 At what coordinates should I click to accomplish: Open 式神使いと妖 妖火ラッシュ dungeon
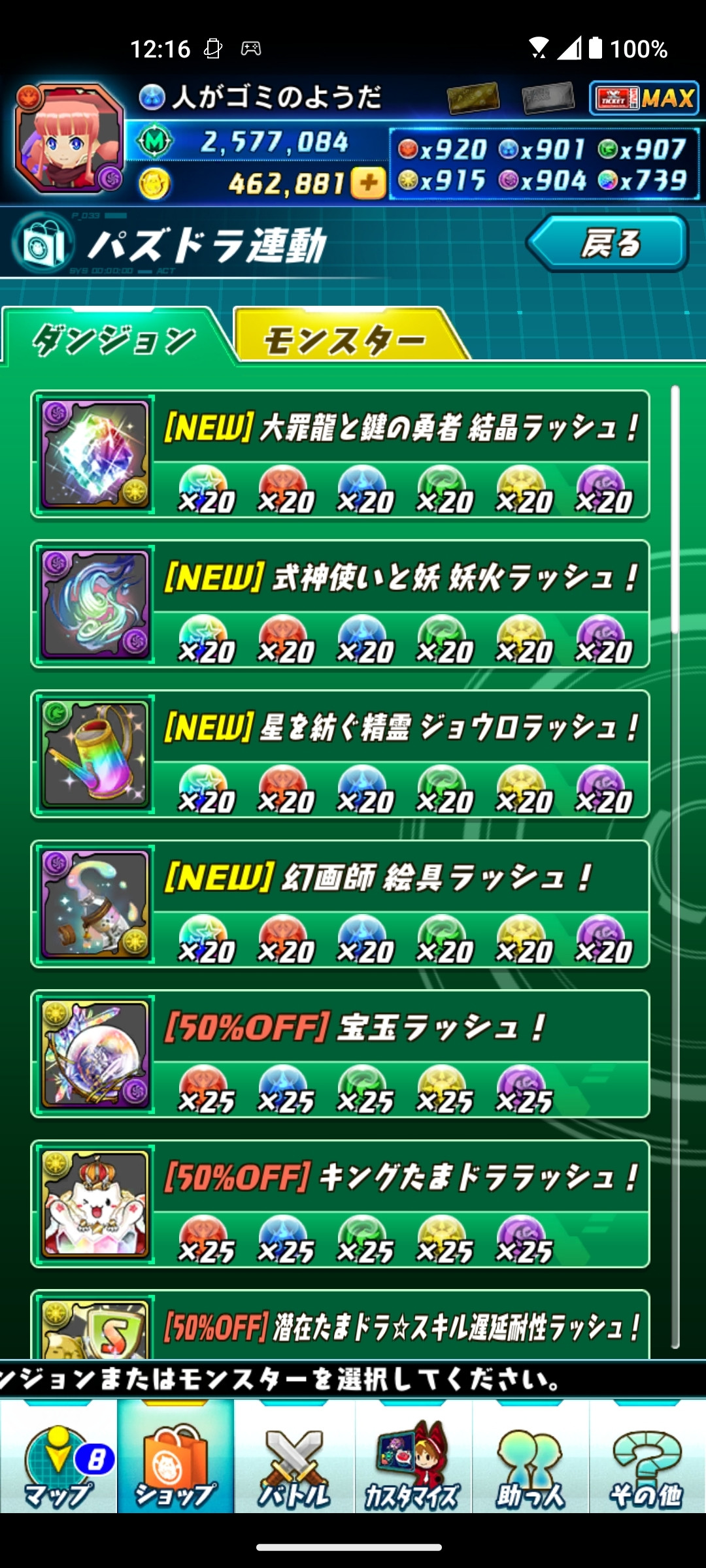pos(340,604)
